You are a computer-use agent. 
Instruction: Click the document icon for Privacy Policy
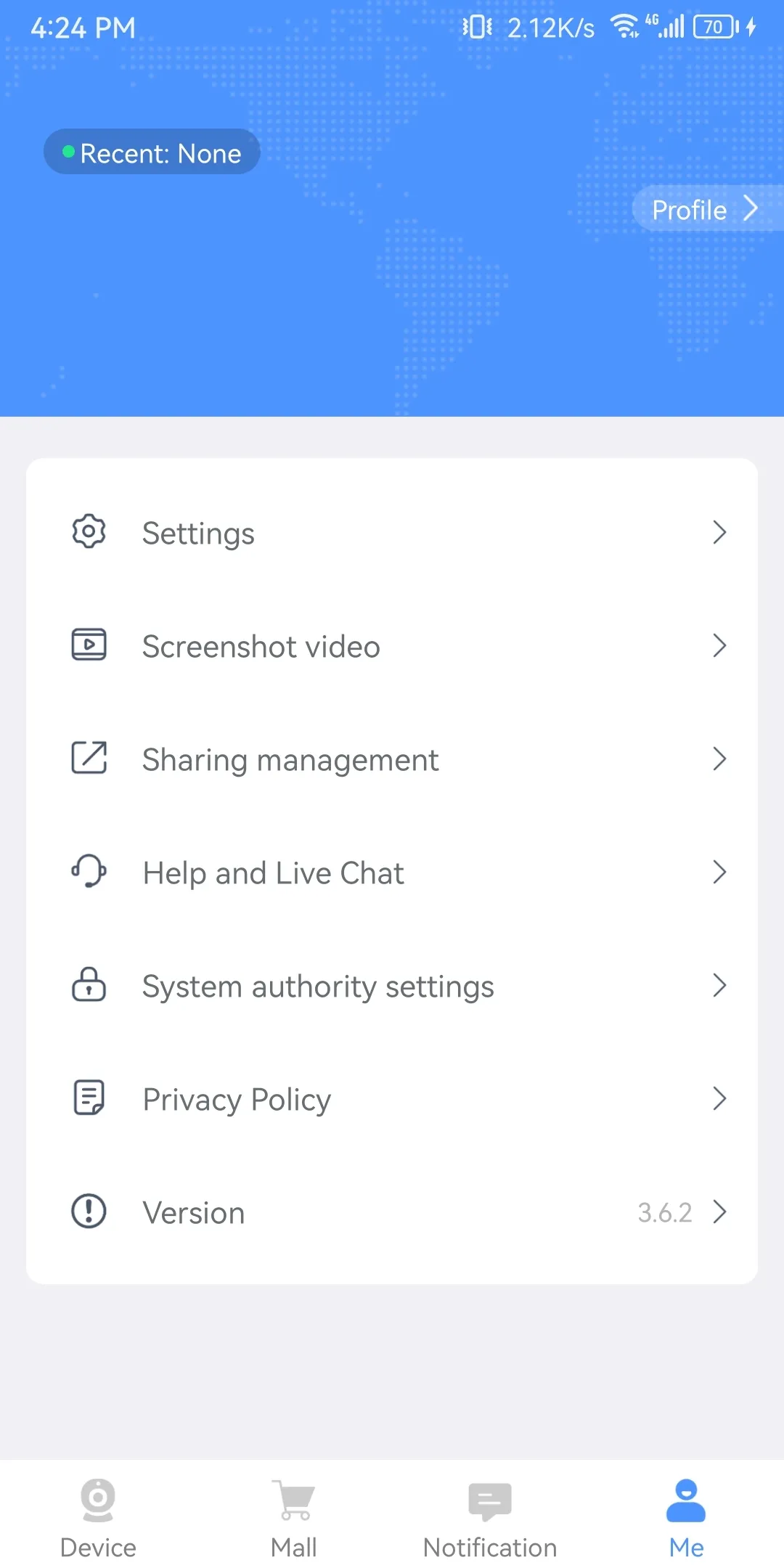[89, 1098]
